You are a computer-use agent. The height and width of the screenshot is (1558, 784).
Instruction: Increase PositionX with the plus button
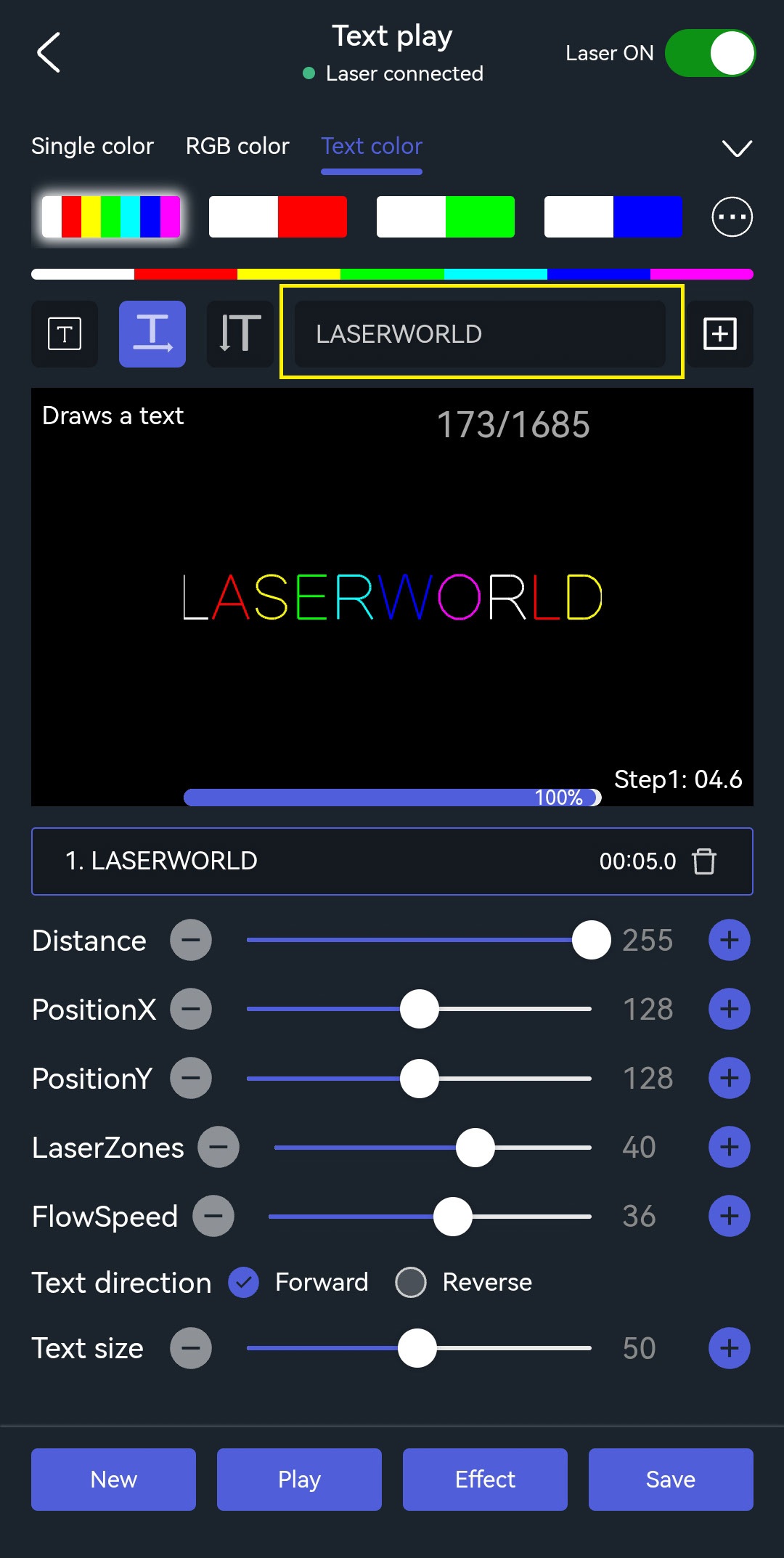point(729,1009)
